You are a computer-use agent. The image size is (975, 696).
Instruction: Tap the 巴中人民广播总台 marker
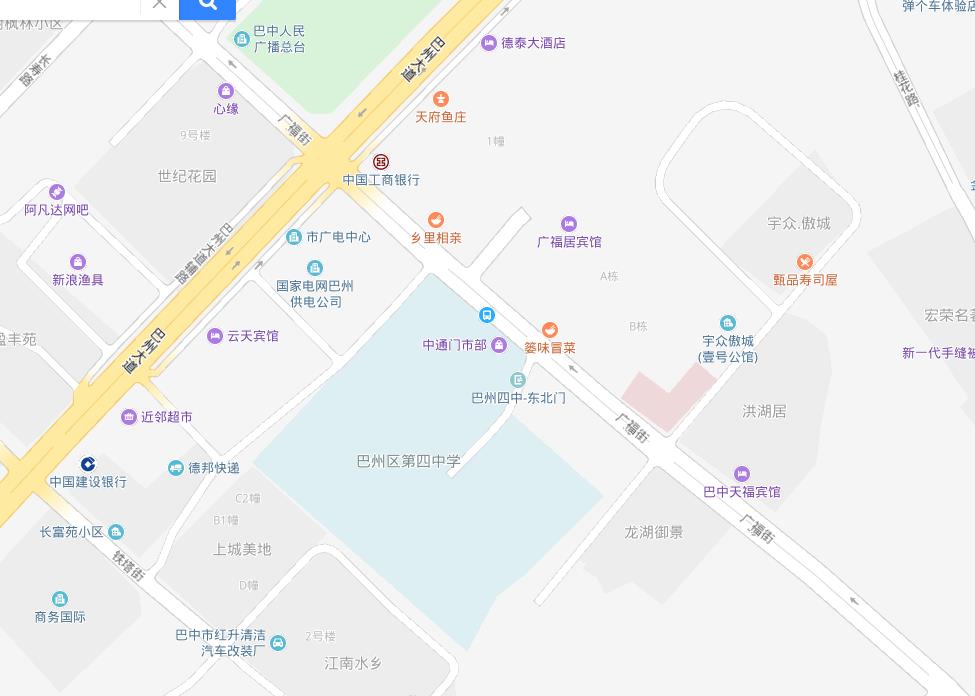(241, 39)
